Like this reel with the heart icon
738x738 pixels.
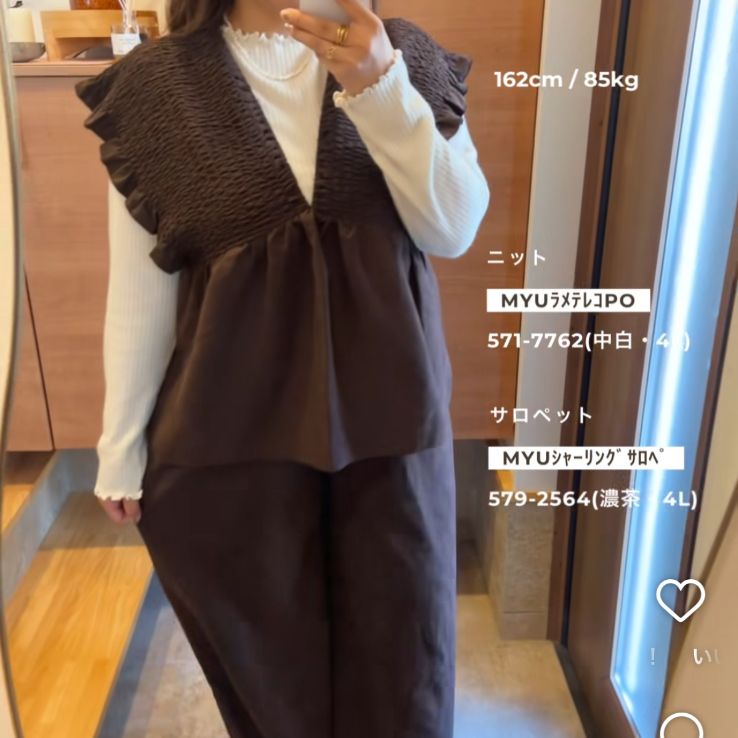pyautogui.click(x=680, y=599)
